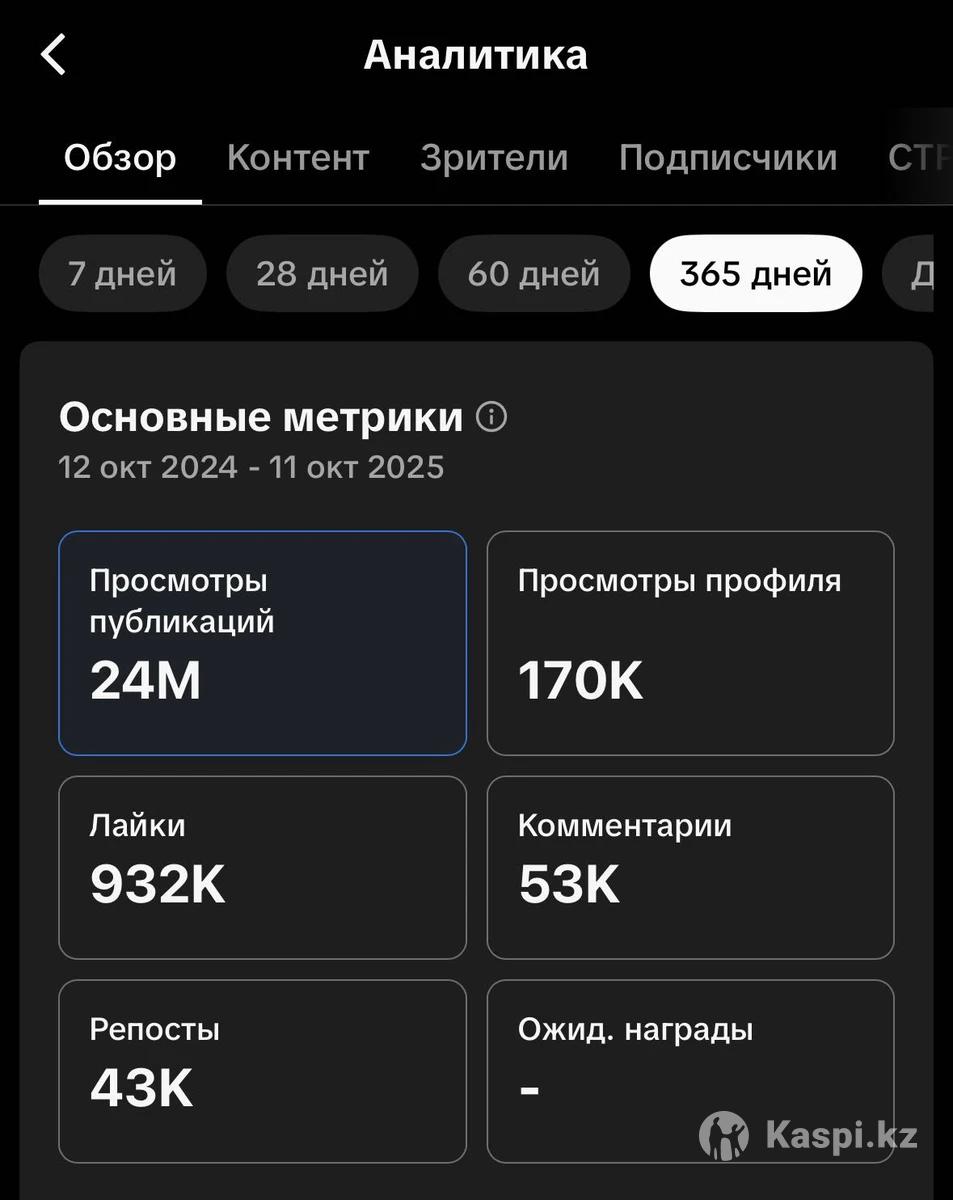Open the Просмотры публикаций metric card

[262, 642]
